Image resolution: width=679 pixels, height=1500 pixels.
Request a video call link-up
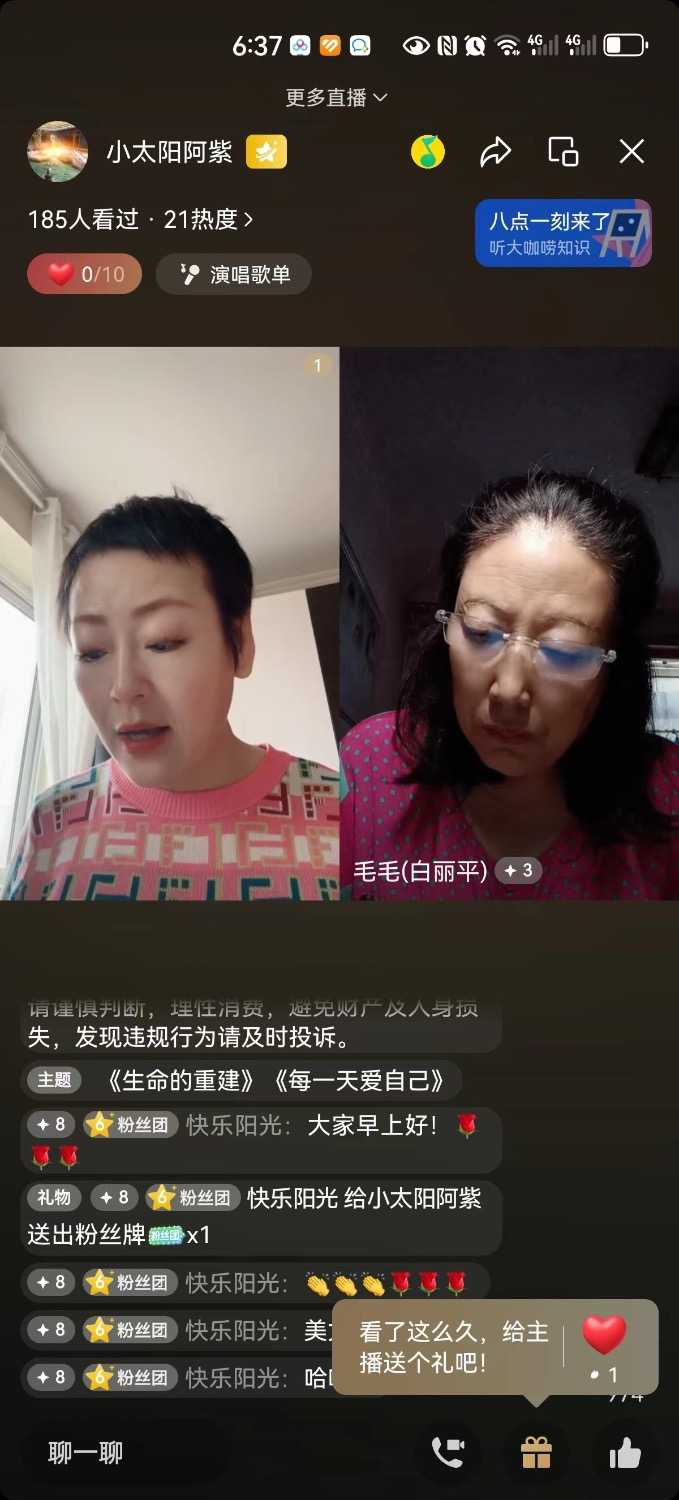tap(447, 1453)
